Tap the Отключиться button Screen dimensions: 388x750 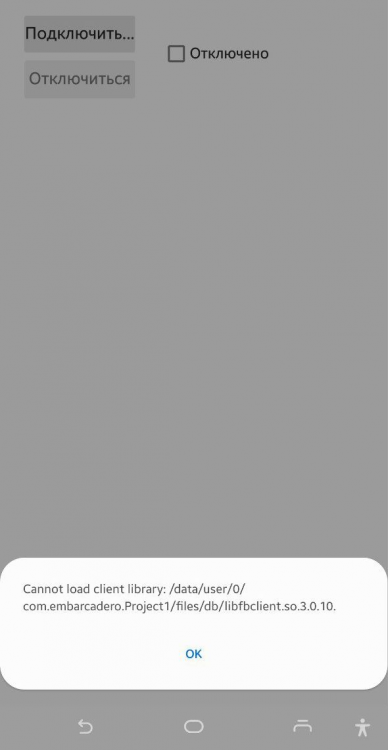coord(79,79)
